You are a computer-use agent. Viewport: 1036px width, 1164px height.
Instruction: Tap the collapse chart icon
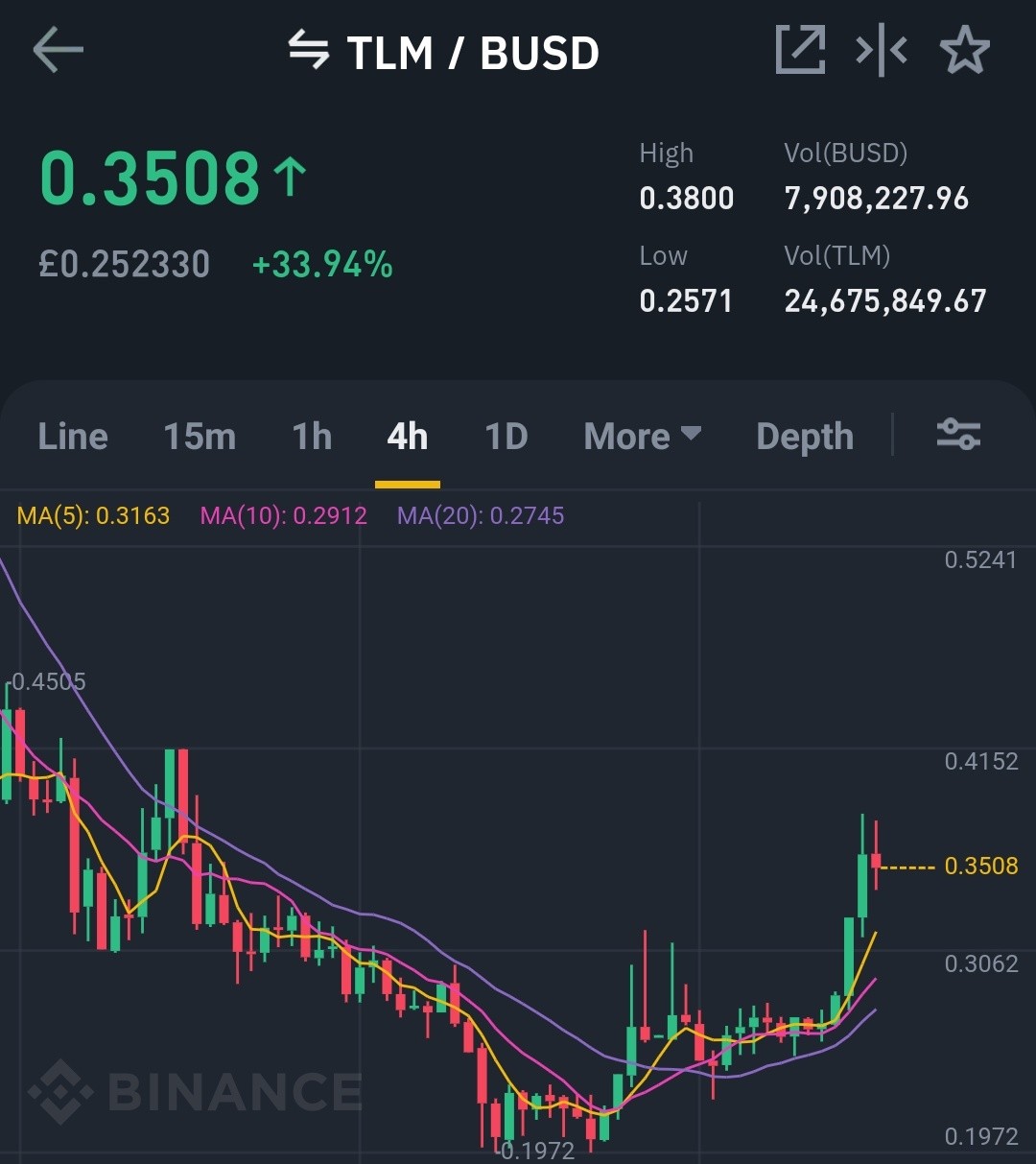pos(882,50)
